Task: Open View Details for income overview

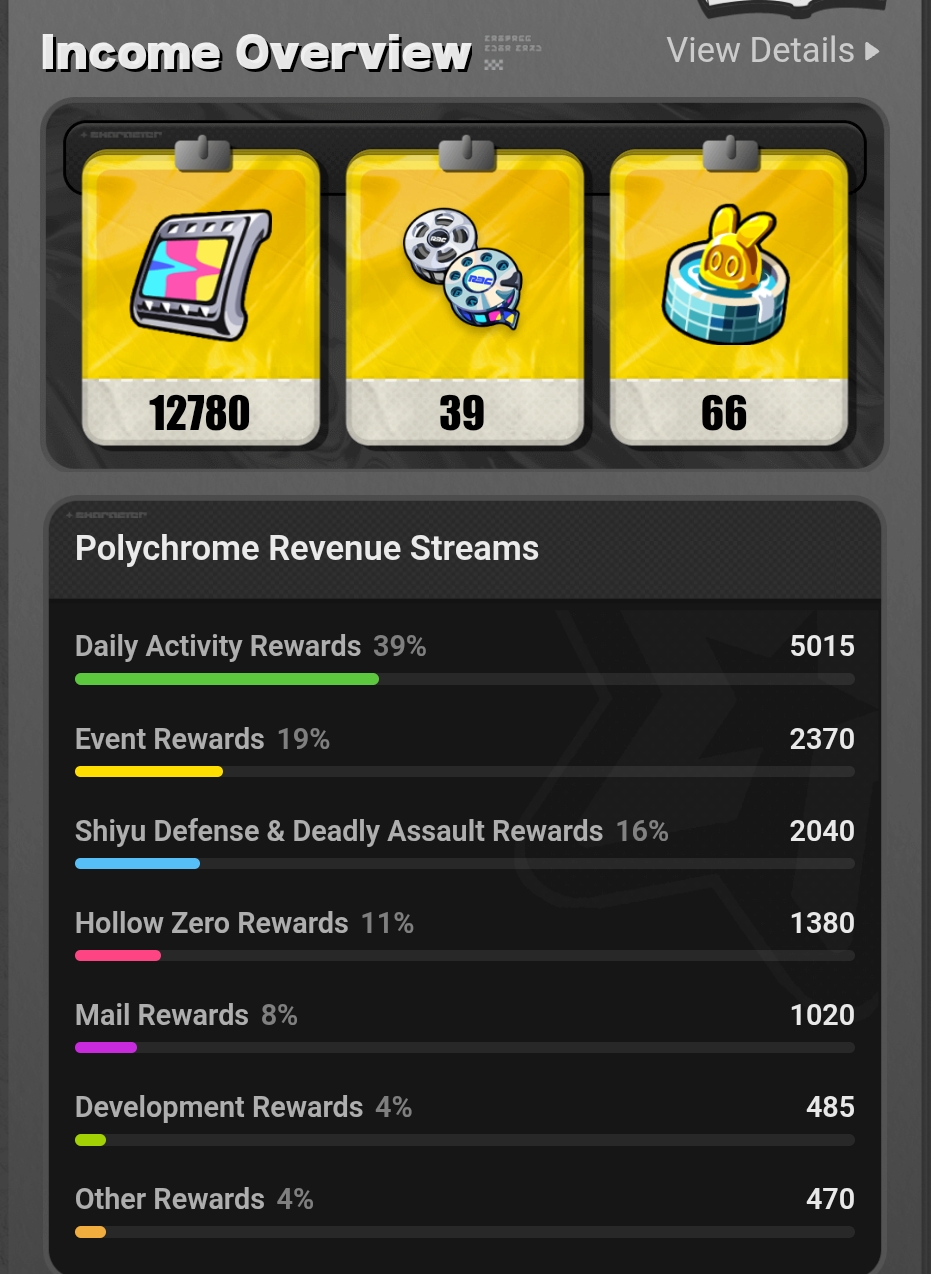Action: (772, 50)
